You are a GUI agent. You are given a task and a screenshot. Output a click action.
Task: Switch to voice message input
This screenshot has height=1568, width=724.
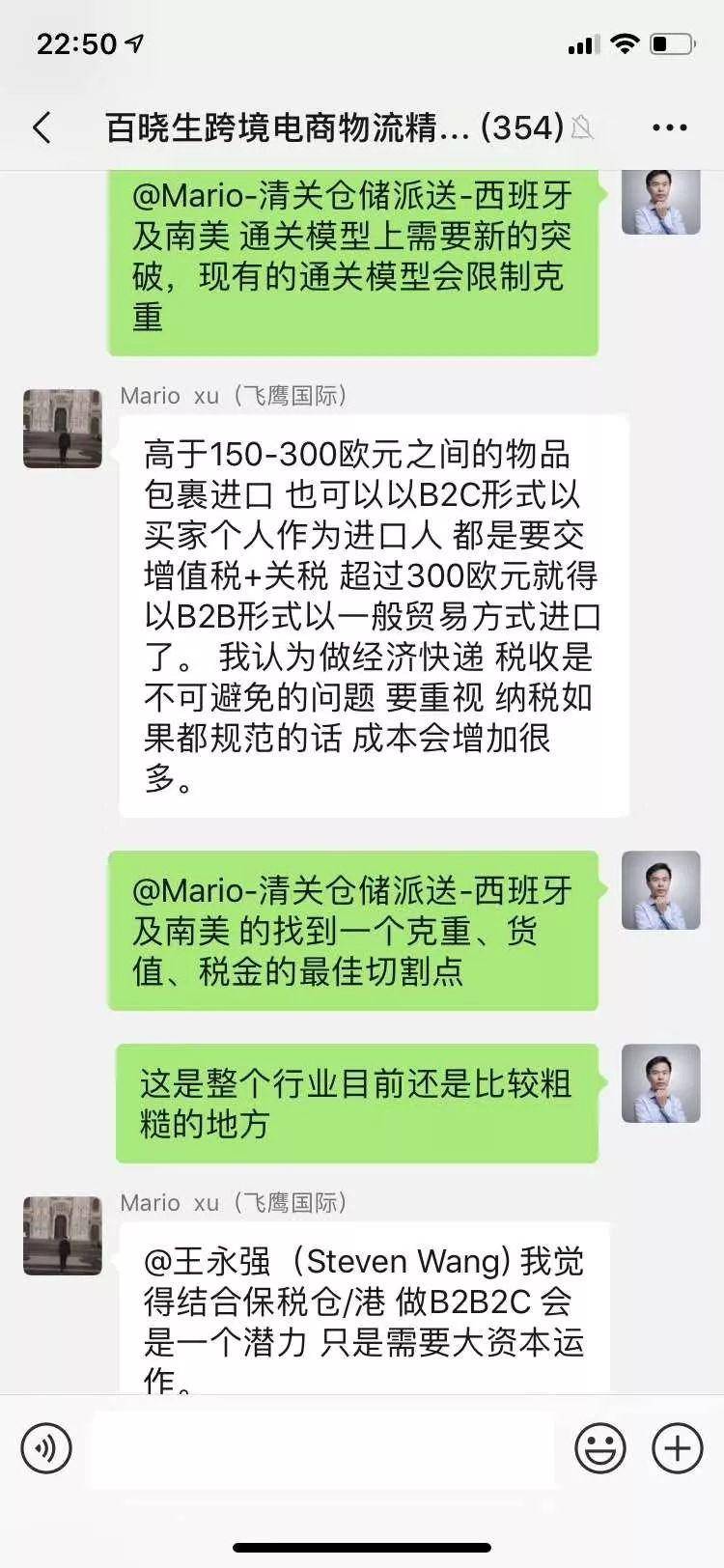[46, 1448]
